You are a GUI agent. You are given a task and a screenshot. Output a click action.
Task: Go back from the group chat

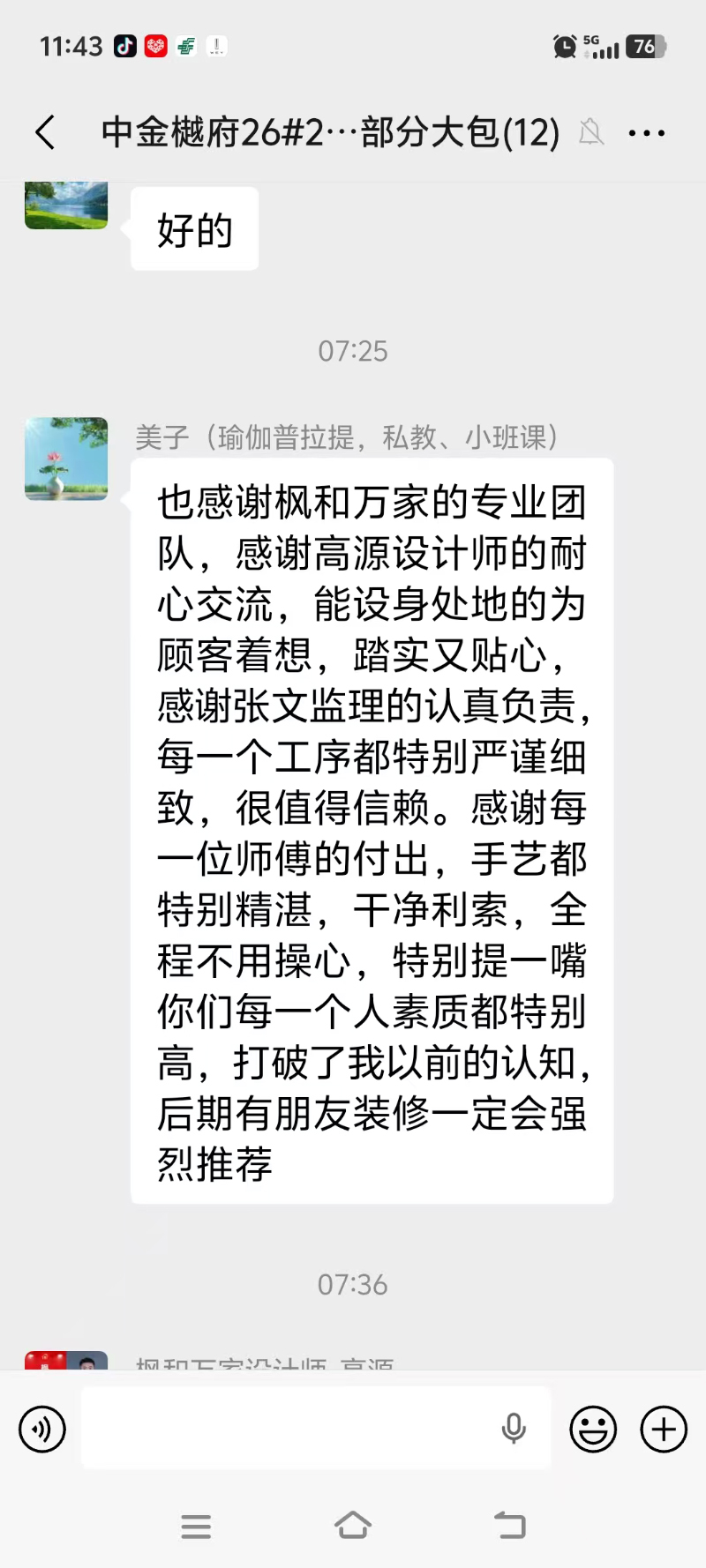point(46,133)
